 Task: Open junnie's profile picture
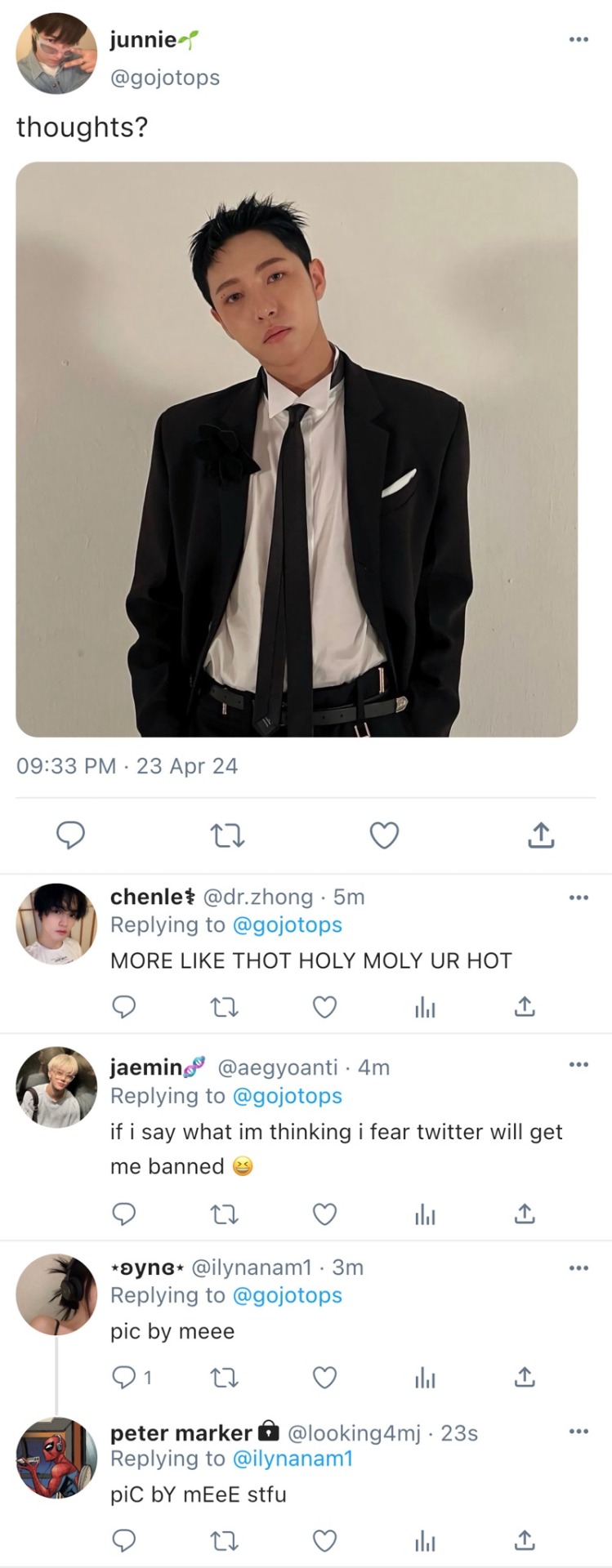(56, 54)
